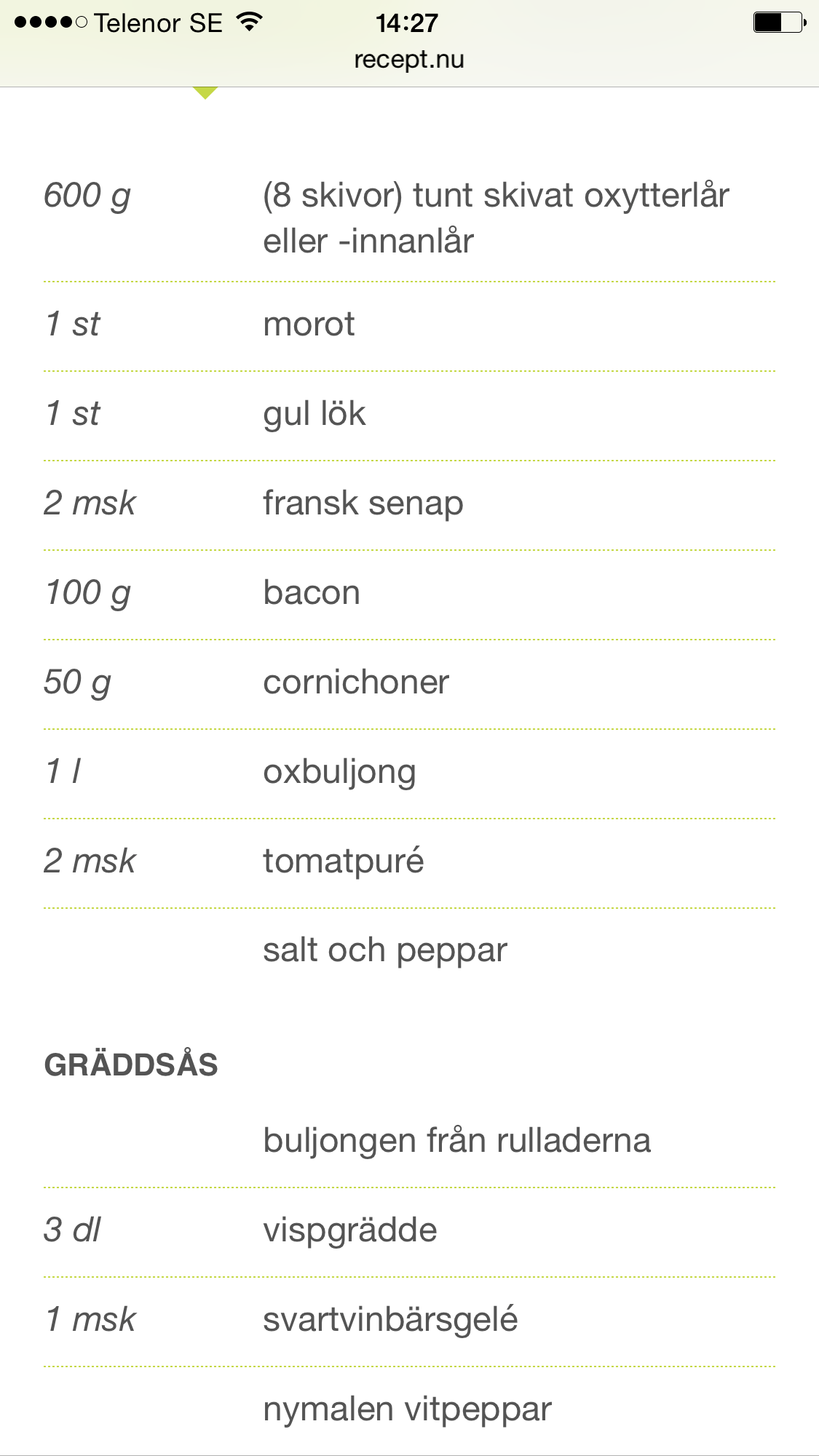Tap the cellular signal strength dots
Screen dimensions: 819x1456
[x=48, y=22]
